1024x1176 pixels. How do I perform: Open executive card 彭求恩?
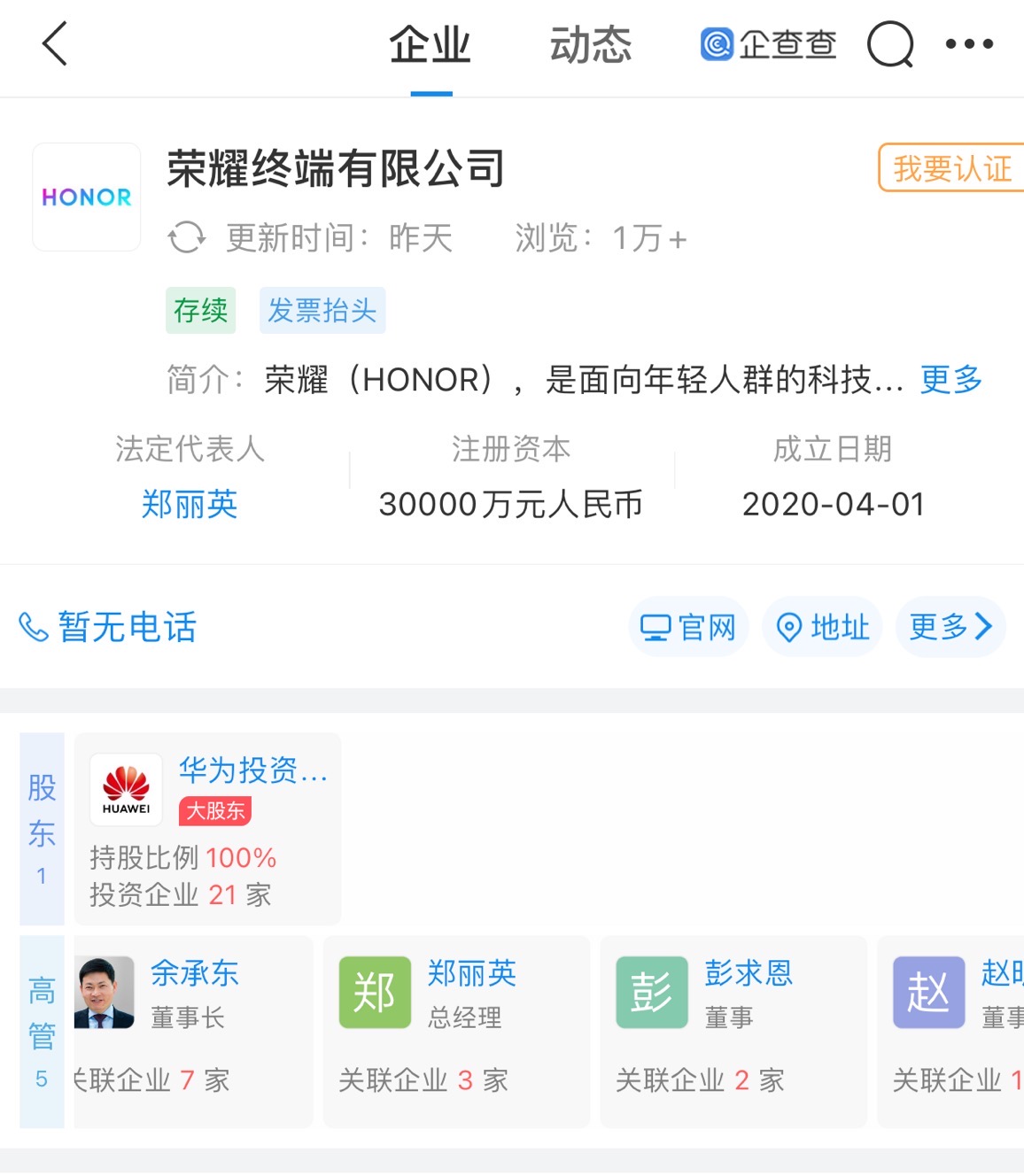pos(733,1031)
